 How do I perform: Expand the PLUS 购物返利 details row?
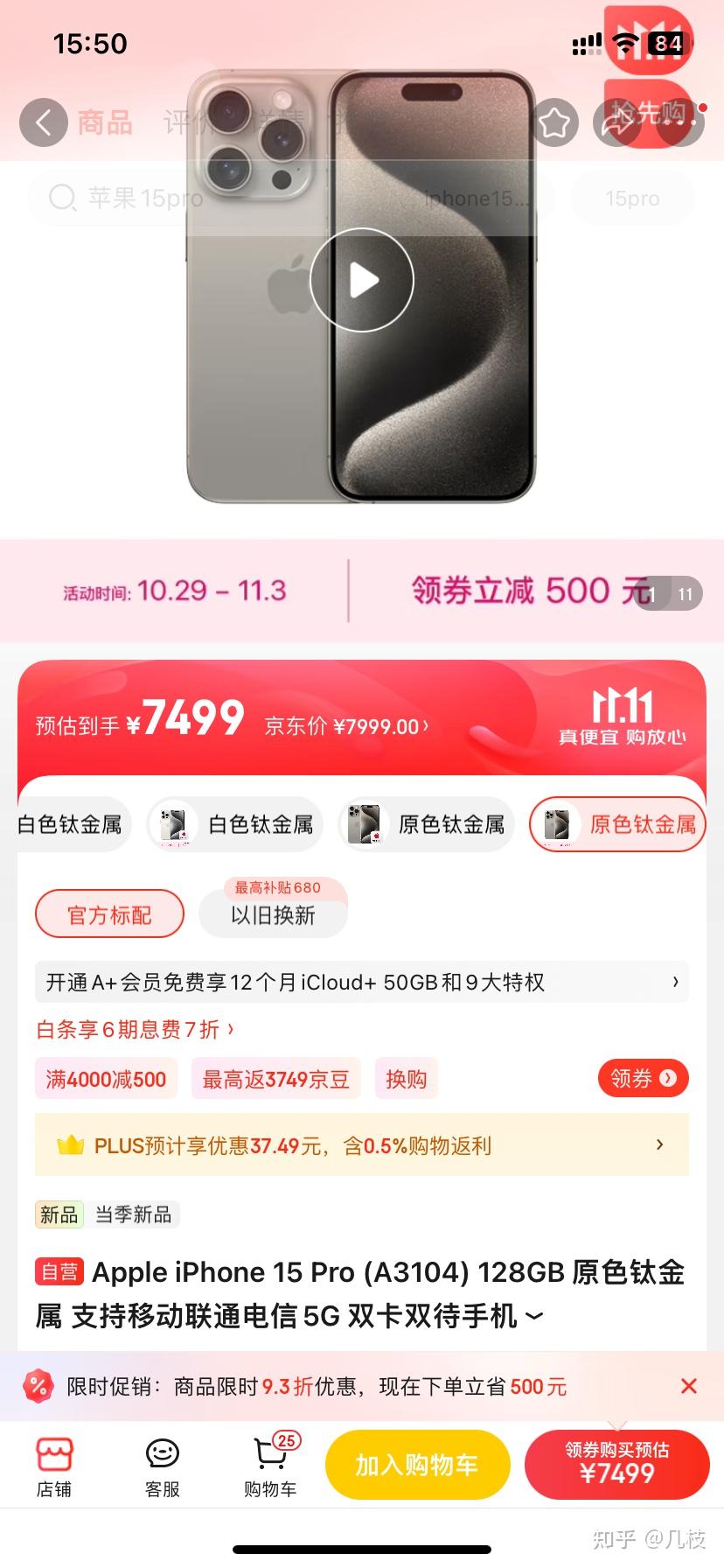pyautogui.click(x=362, y=1145)
